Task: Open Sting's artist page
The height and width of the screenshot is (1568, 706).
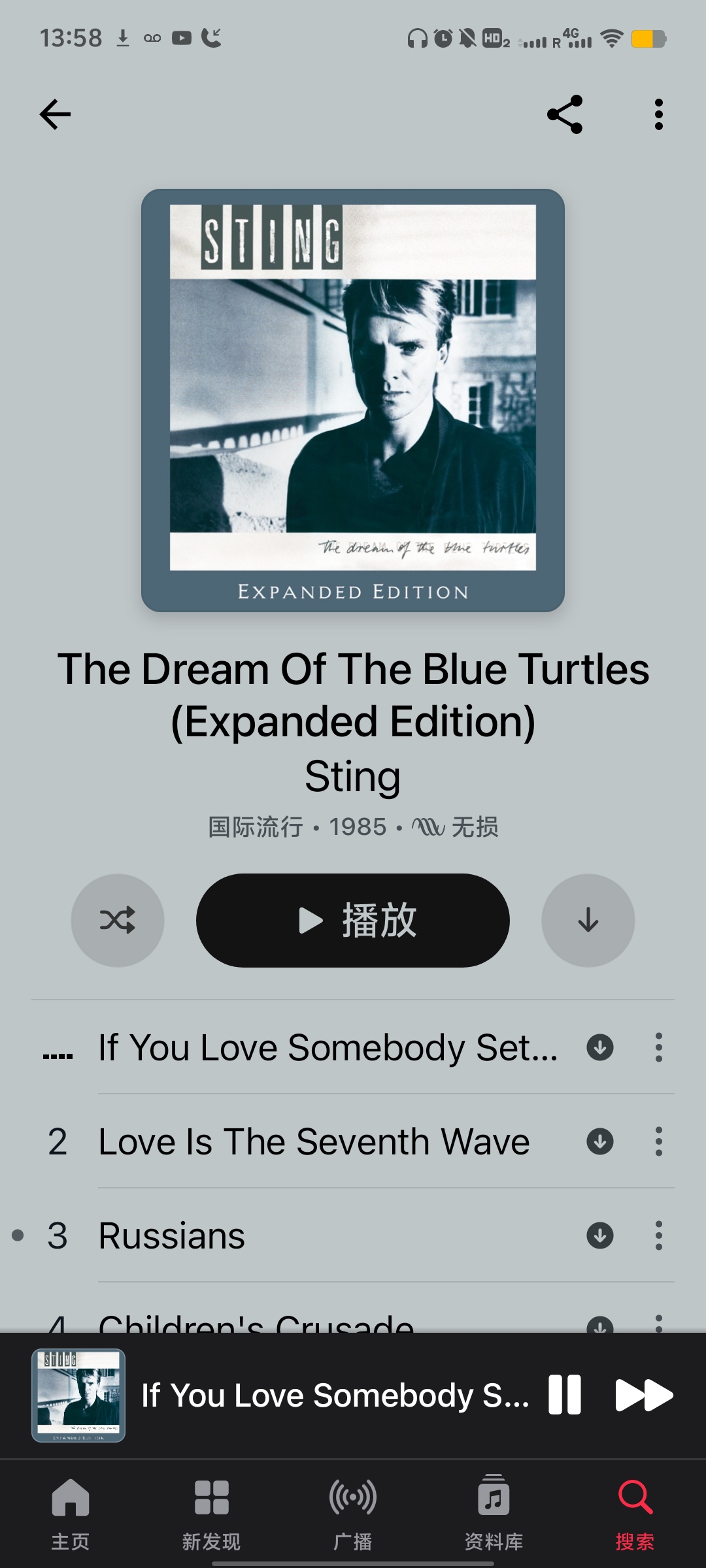Action: pos(353,776)
